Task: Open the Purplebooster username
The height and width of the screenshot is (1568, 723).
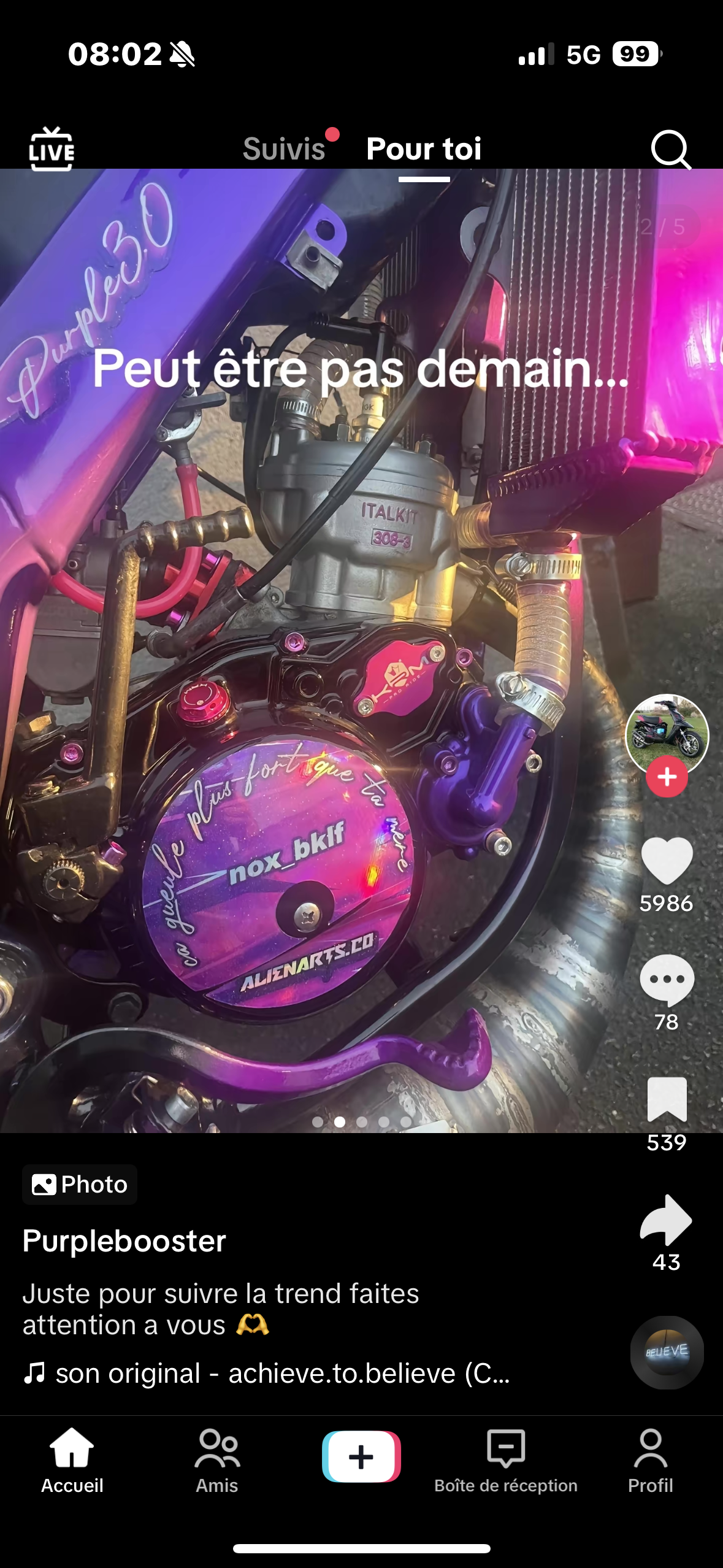Action: click(x=124, y=1240)
